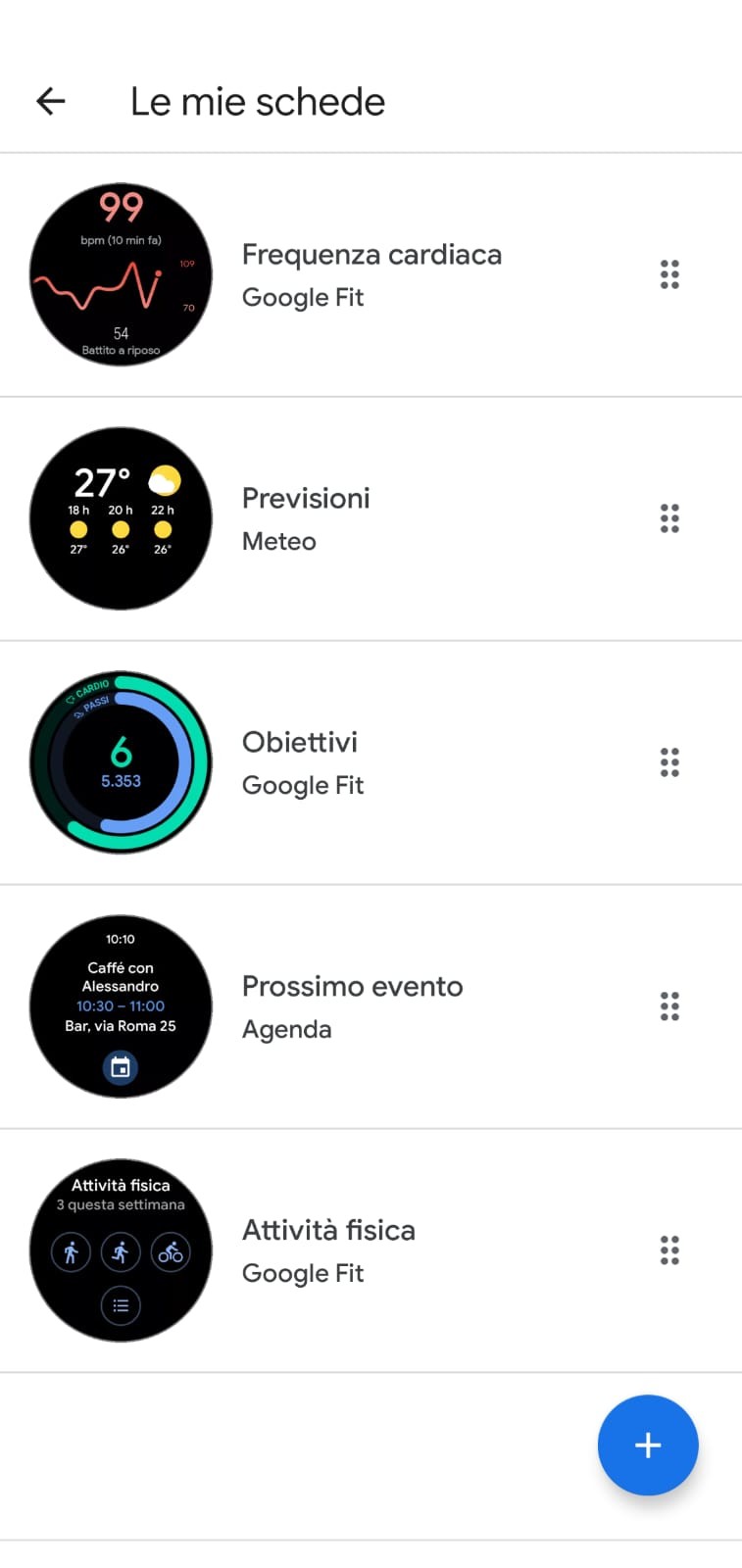Go back from Le mie schede

(x=51, y=101)
